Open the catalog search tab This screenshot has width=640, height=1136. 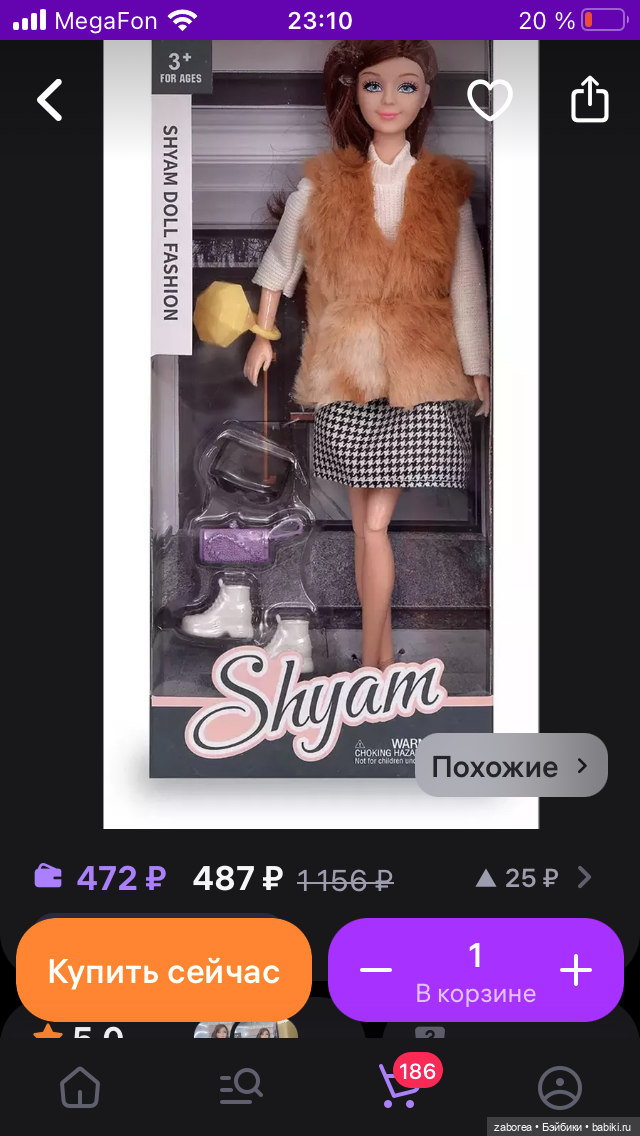240,1086
